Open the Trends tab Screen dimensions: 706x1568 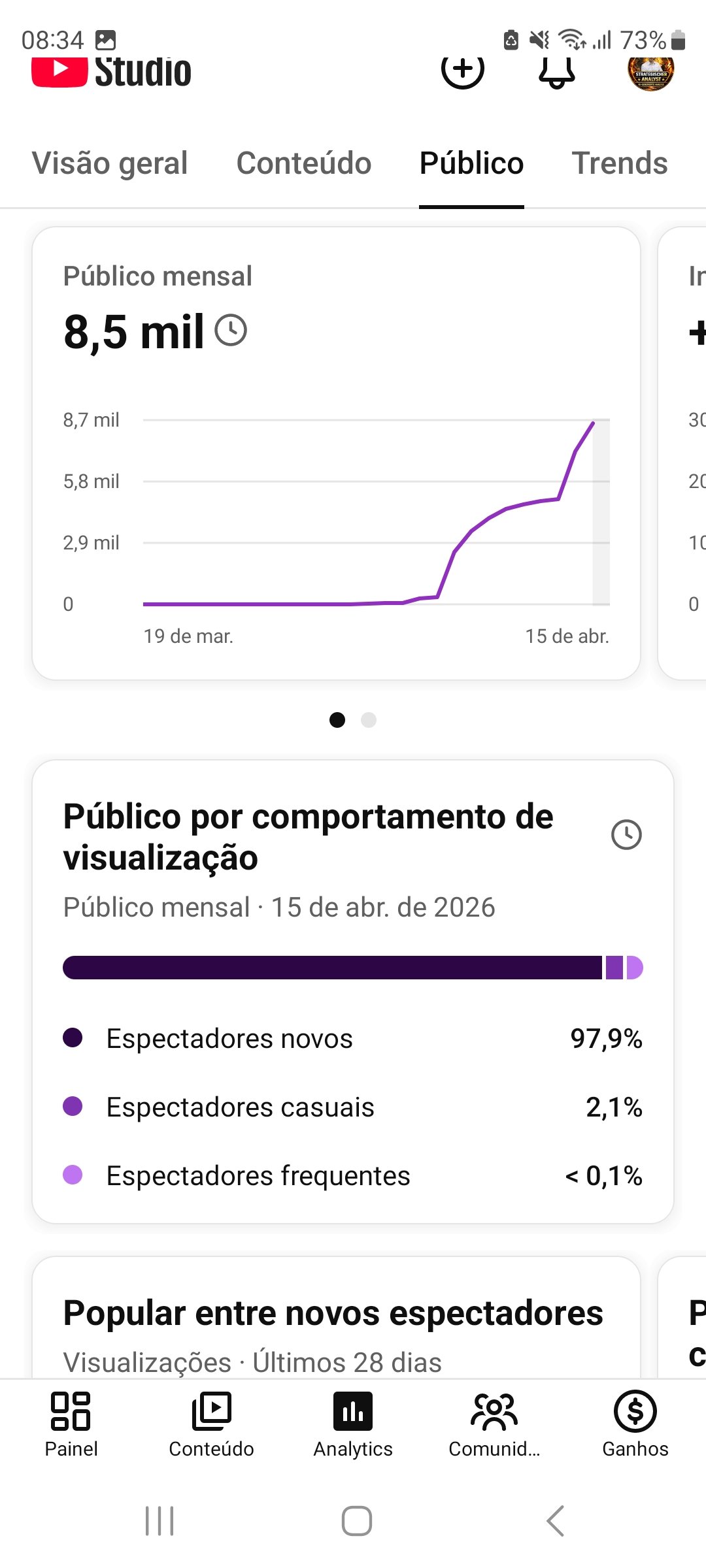(x=620, y=163)
